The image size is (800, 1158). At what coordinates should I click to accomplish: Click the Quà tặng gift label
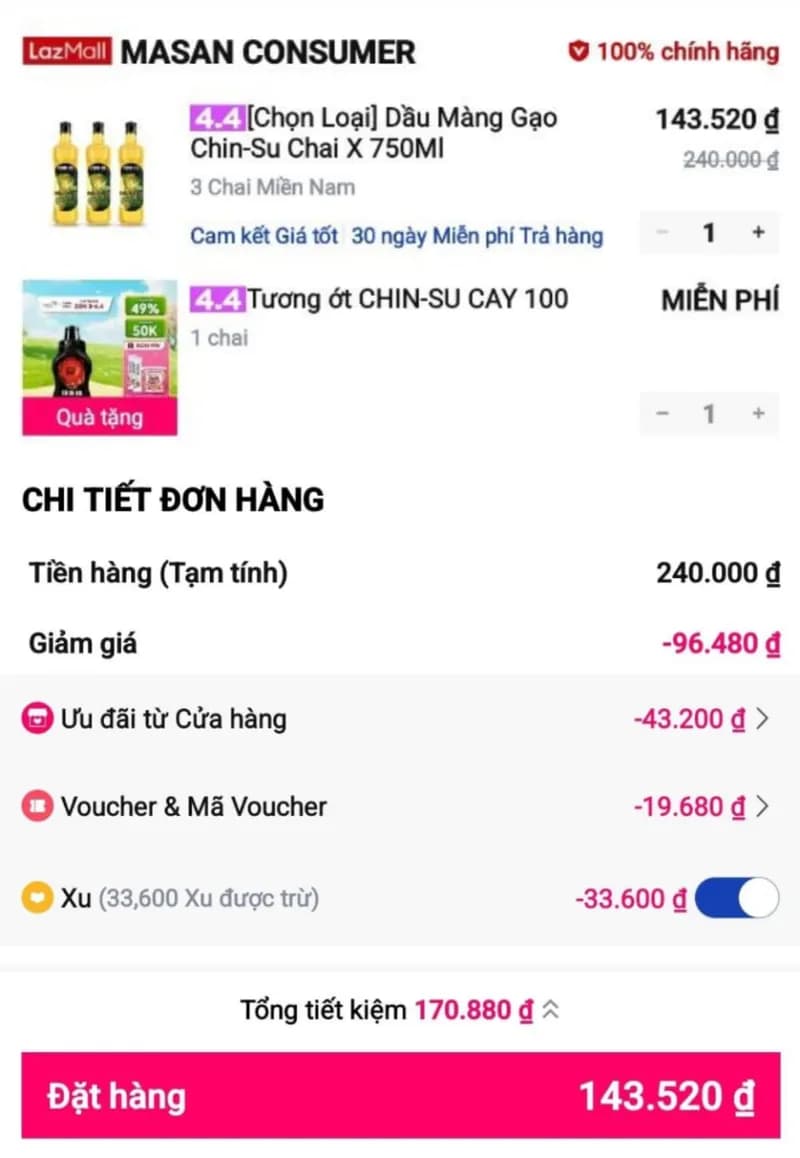[98, 417]
